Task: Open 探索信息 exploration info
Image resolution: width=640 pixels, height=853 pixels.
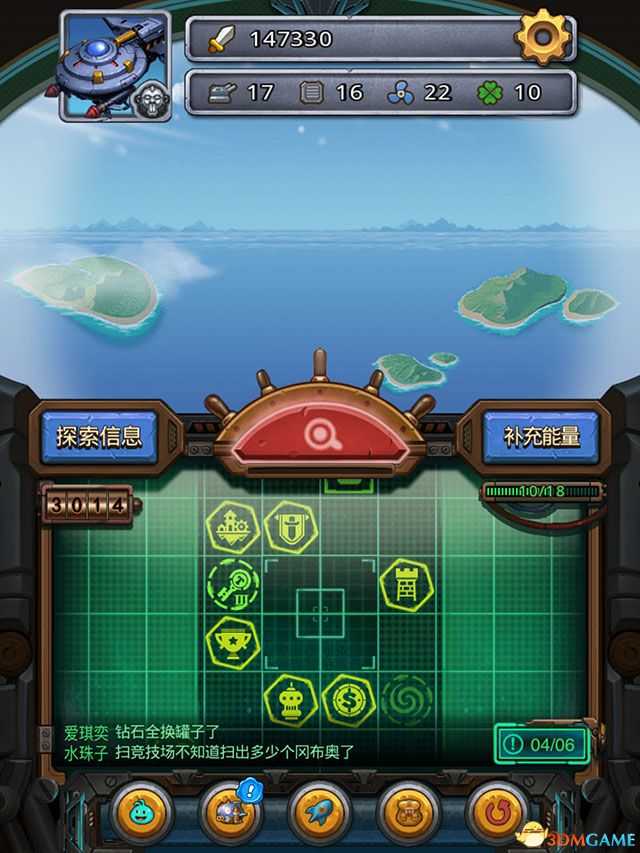Action: tap(98, 436)
